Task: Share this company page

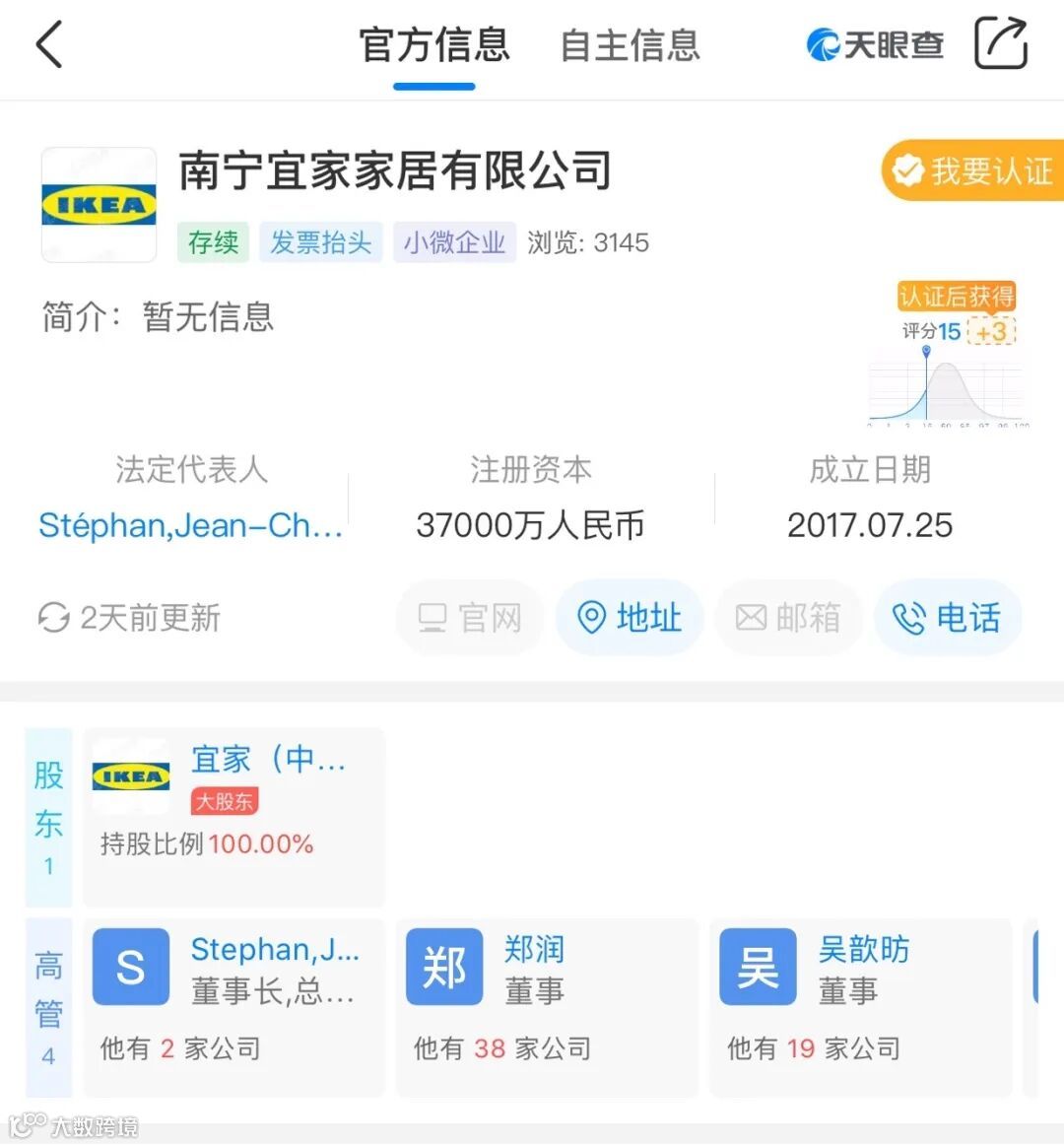Action: click(1000, 43)
